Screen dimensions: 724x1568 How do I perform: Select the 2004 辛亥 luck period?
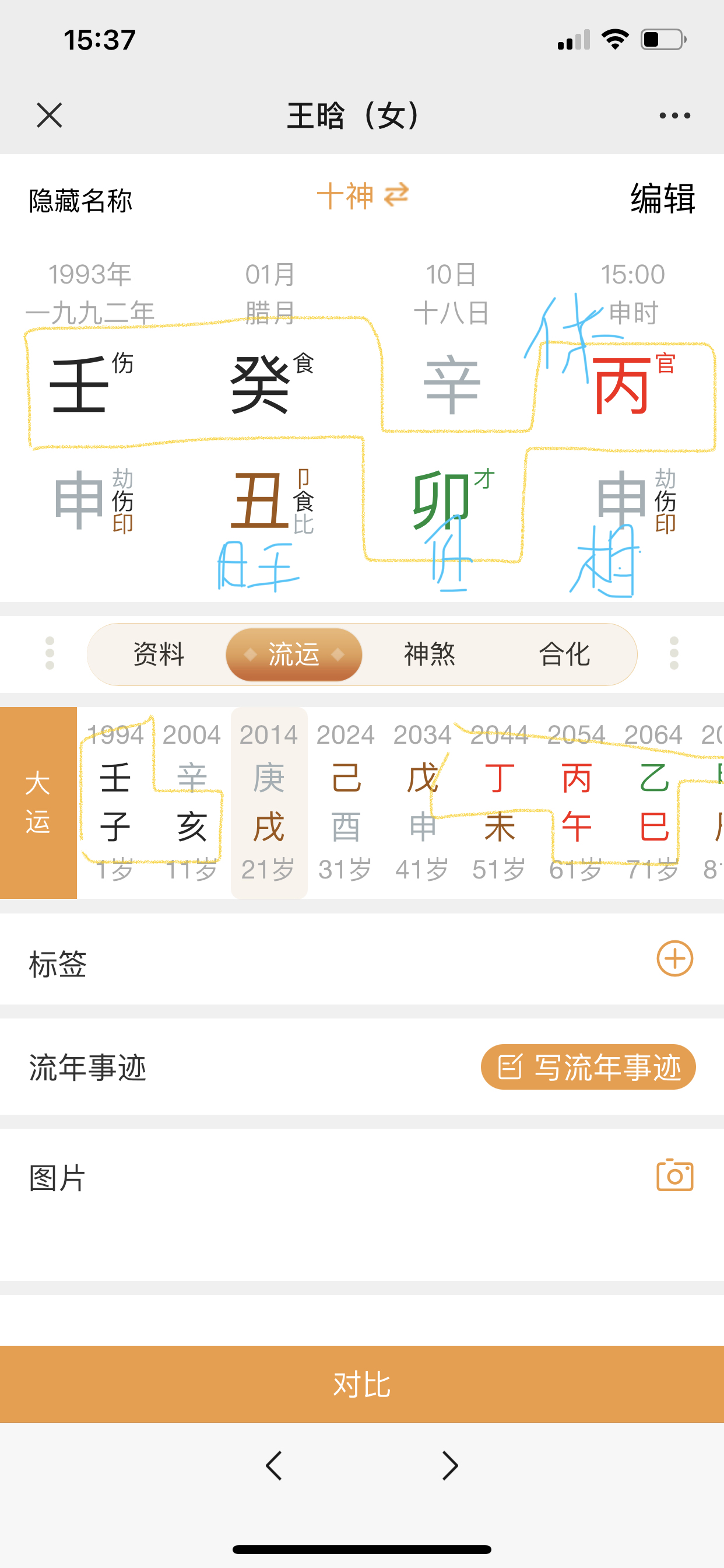pyautogui.click(x=192, y=802)
